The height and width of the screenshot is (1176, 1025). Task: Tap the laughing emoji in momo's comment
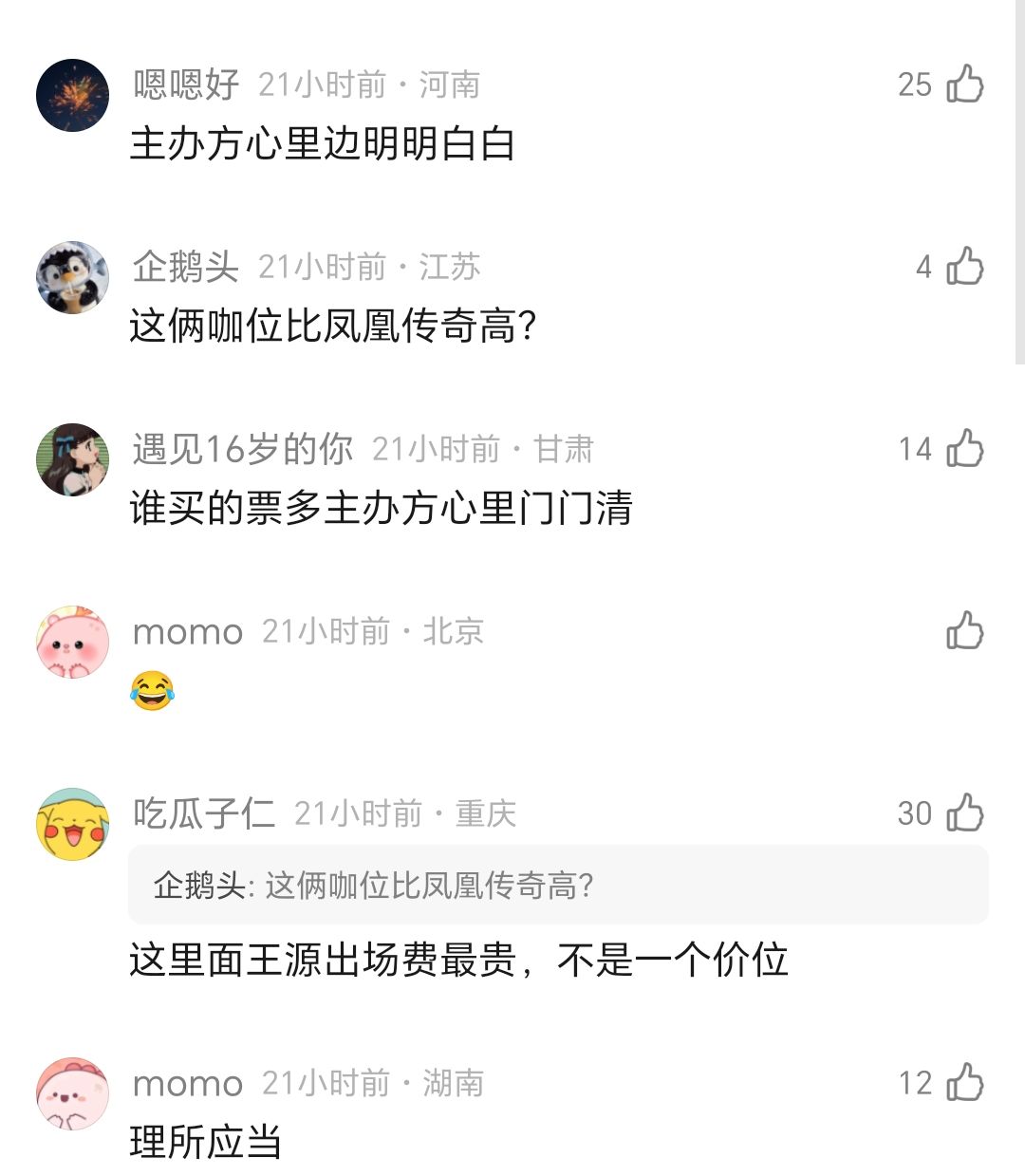[x=155, y=692]
